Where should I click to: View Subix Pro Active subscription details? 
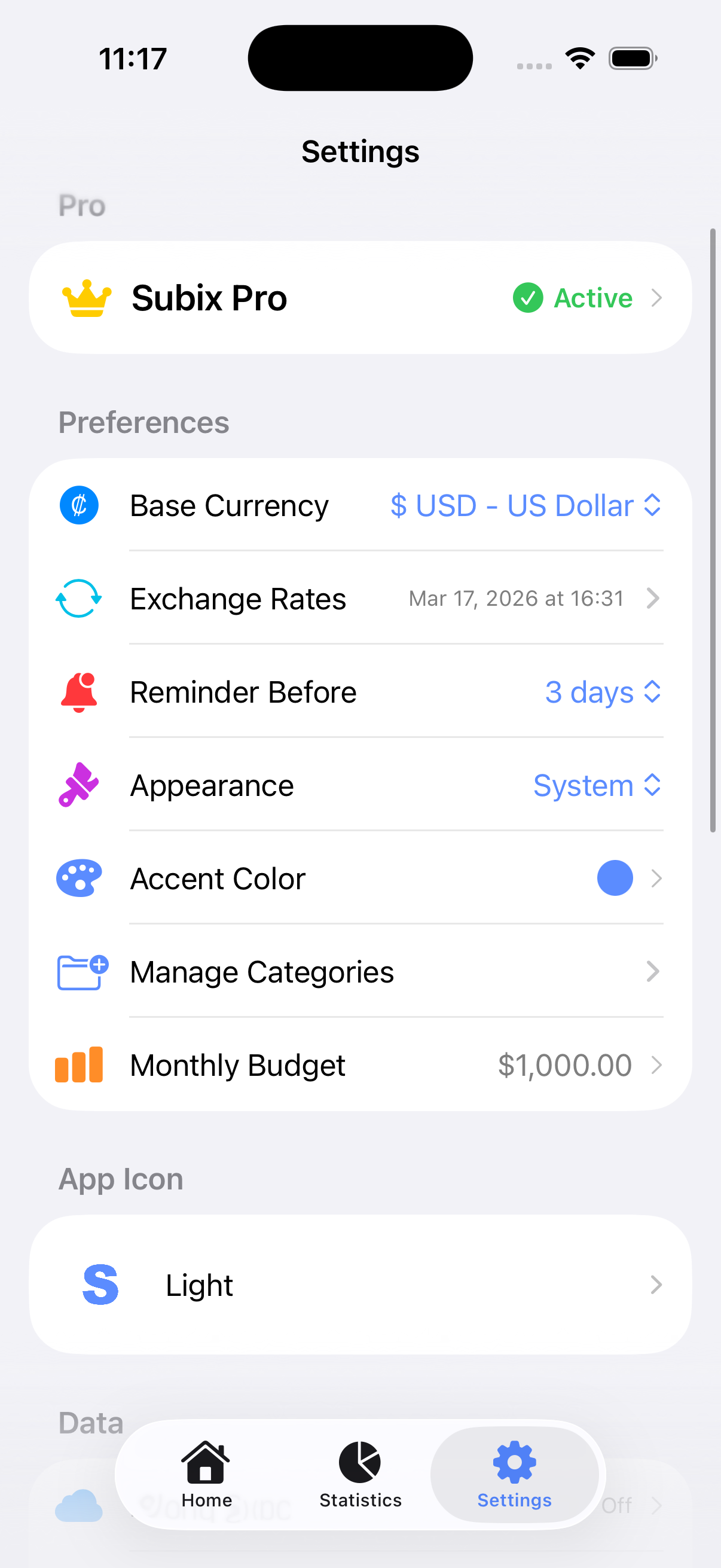click(360, 298)
